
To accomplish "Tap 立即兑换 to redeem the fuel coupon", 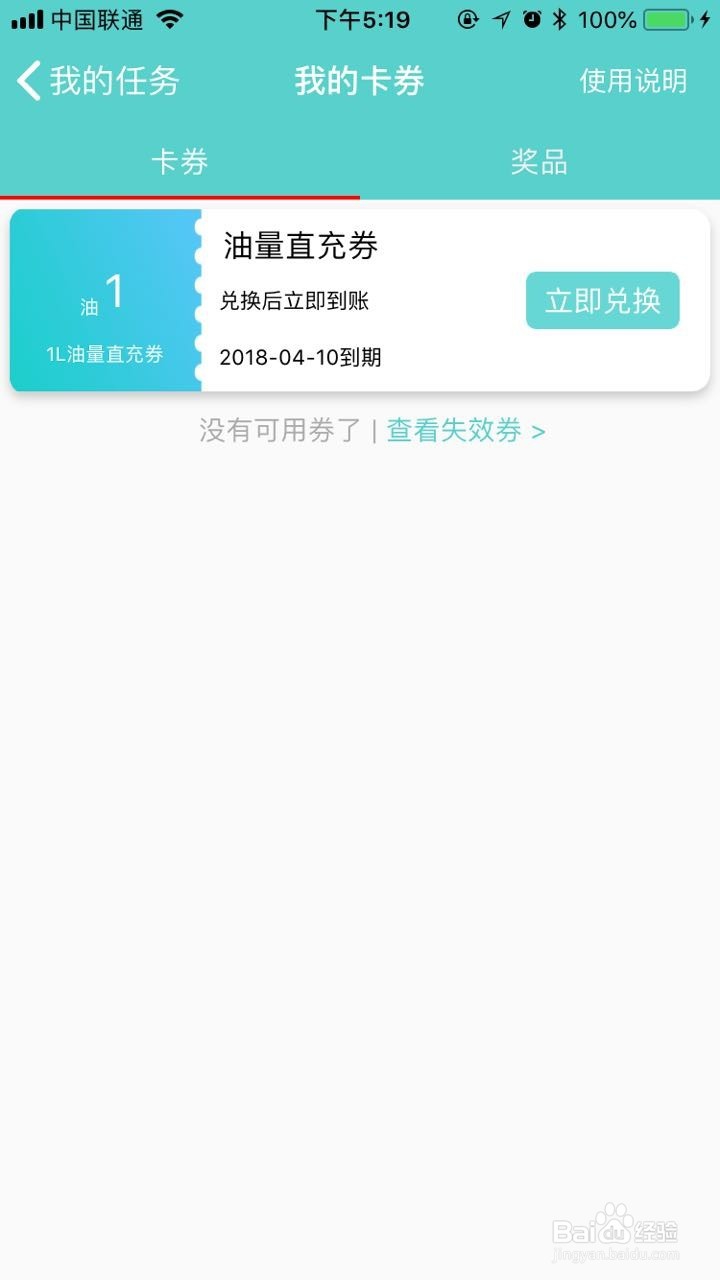I will 603,299.
